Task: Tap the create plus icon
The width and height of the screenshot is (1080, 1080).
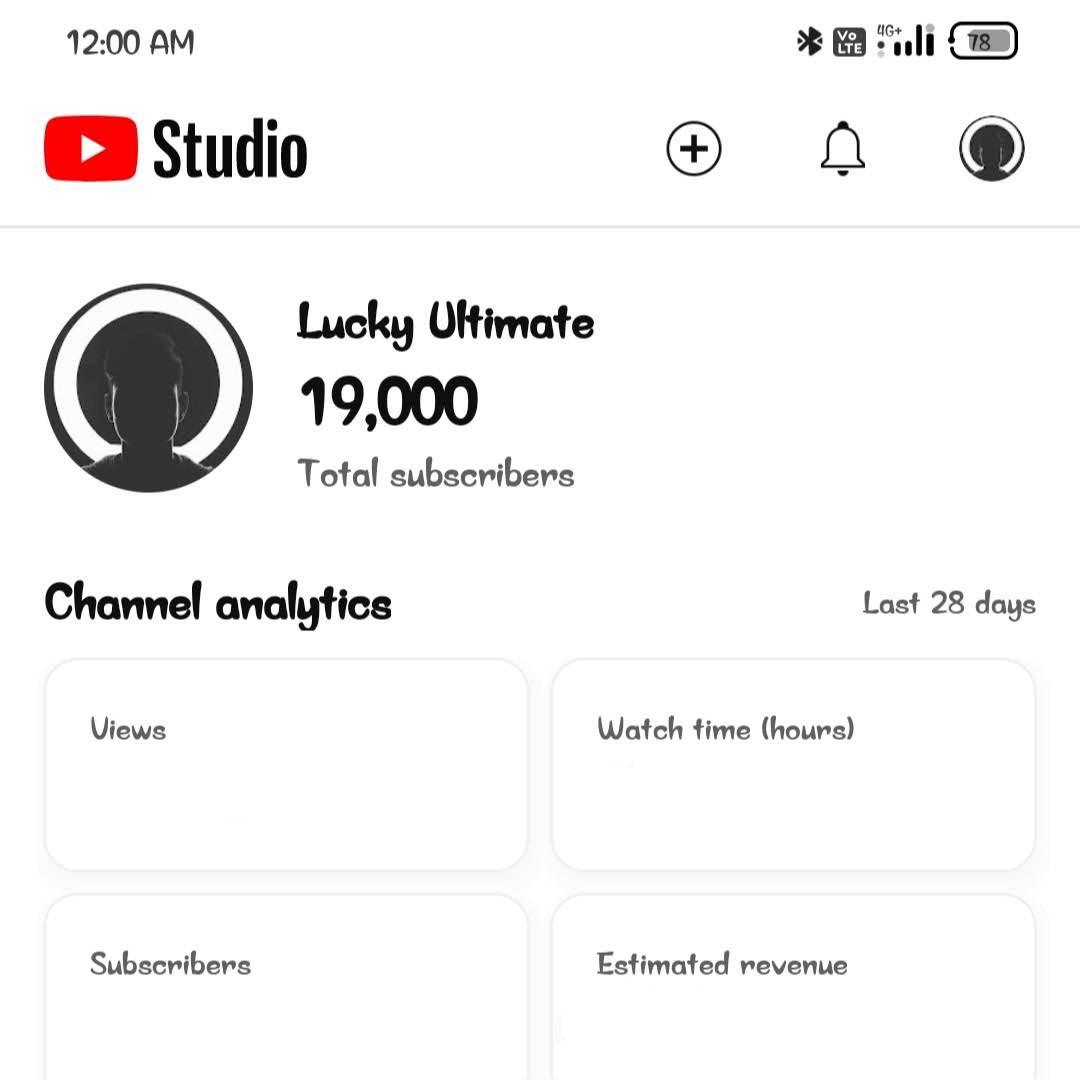Action: coord(694,149)
